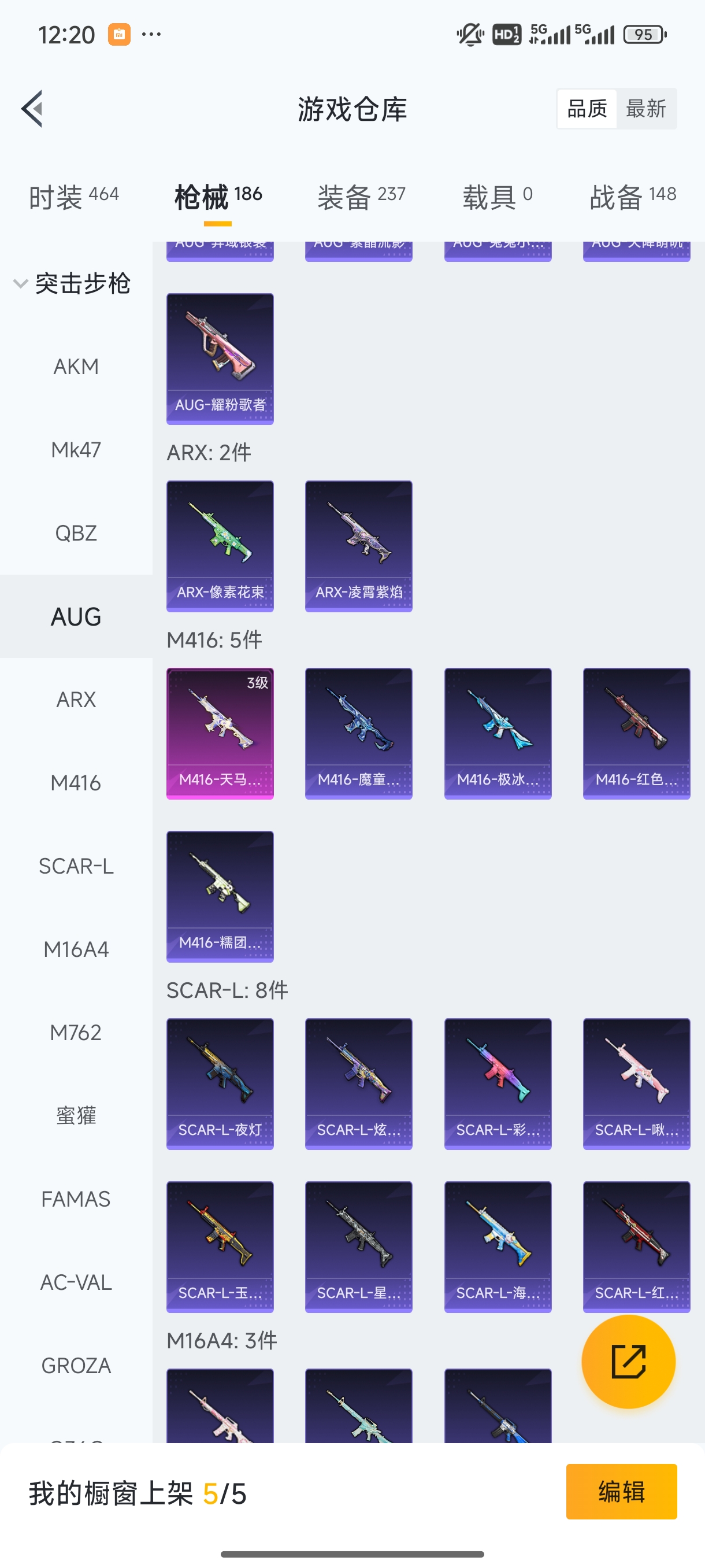Switch to the 载具 tab
Viewport: 705px width, 1568px height.
pos(497,197)
